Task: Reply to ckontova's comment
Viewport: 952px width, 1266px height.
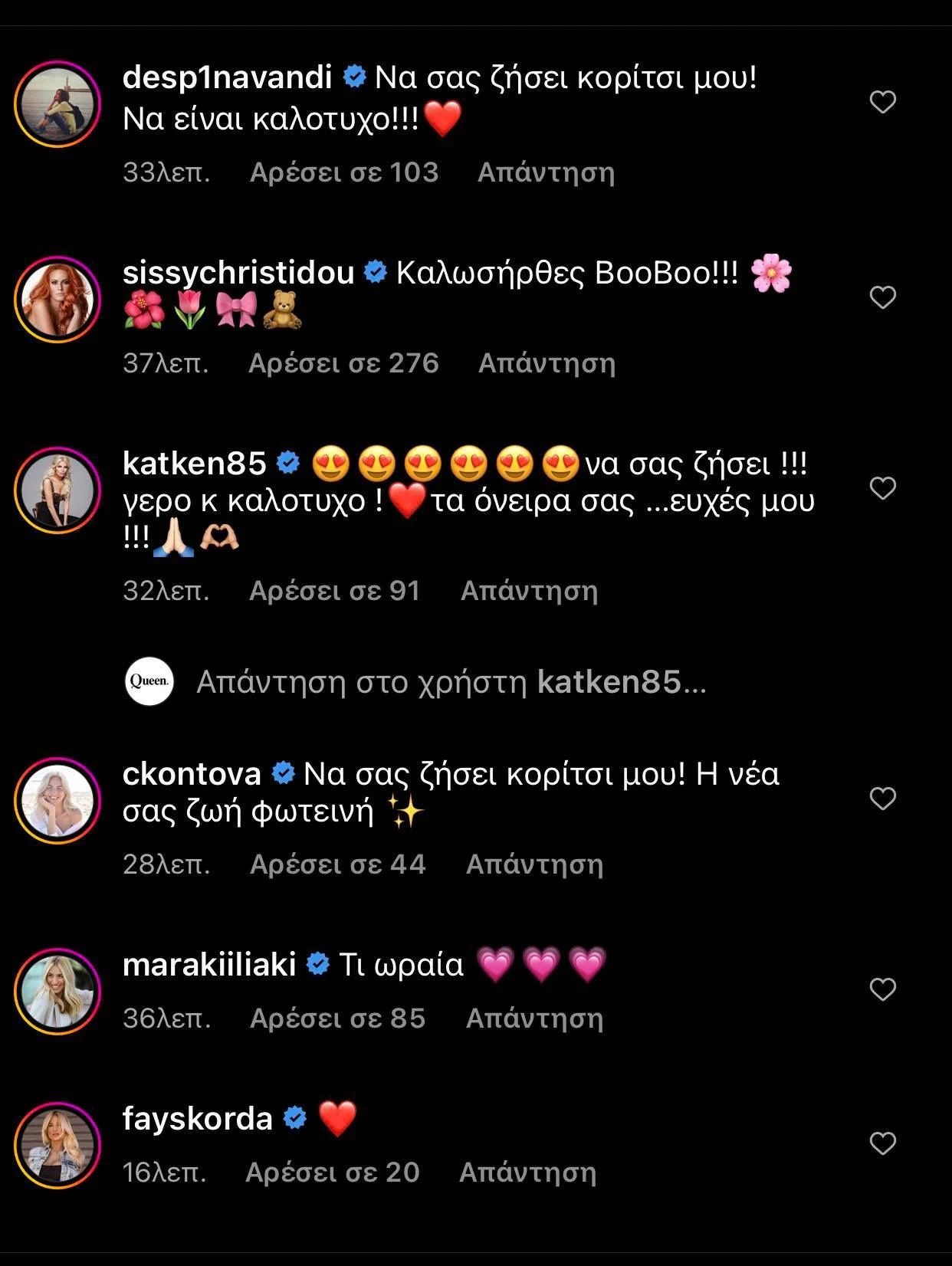Action: [534, 864]
